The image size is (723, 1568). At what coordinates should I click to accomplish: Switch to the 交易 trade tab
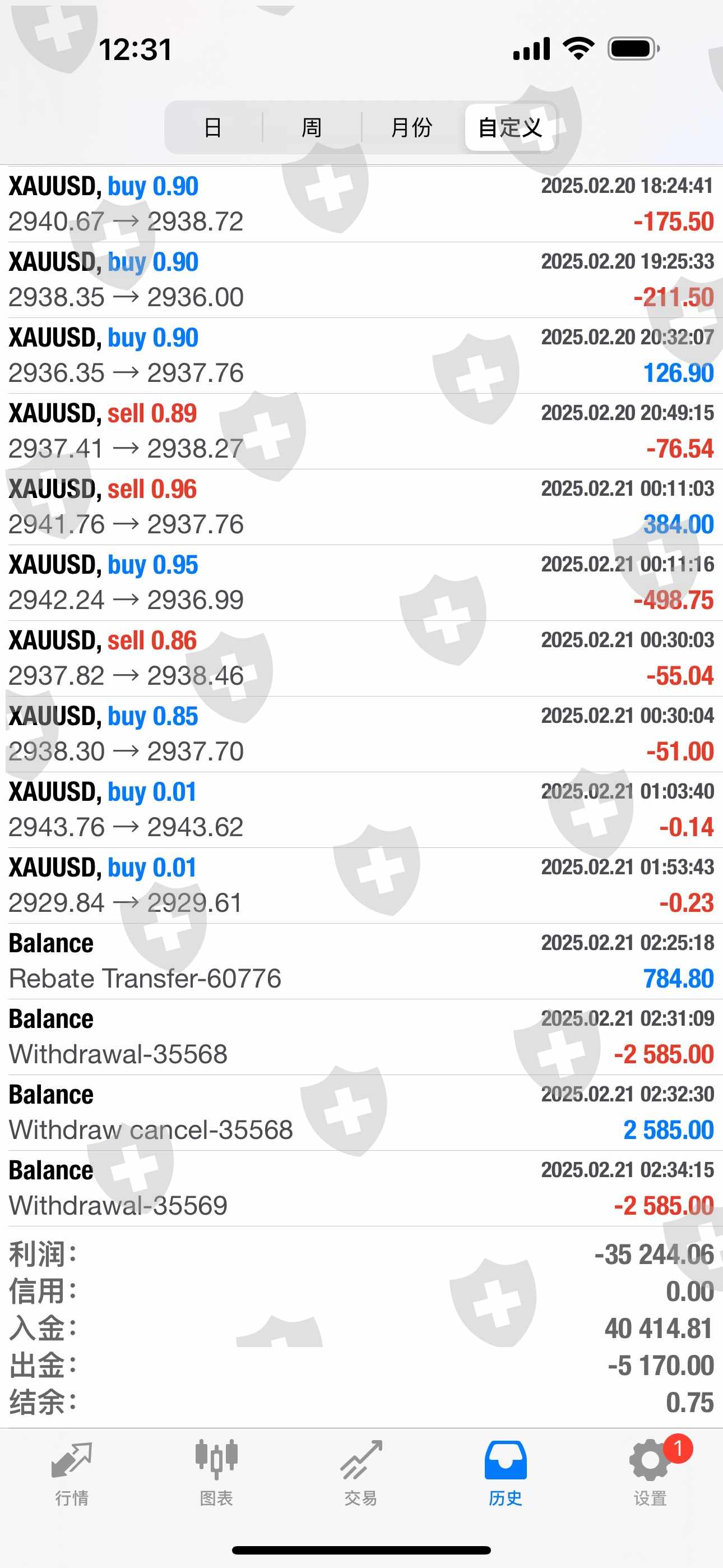tap(361, 1472)
